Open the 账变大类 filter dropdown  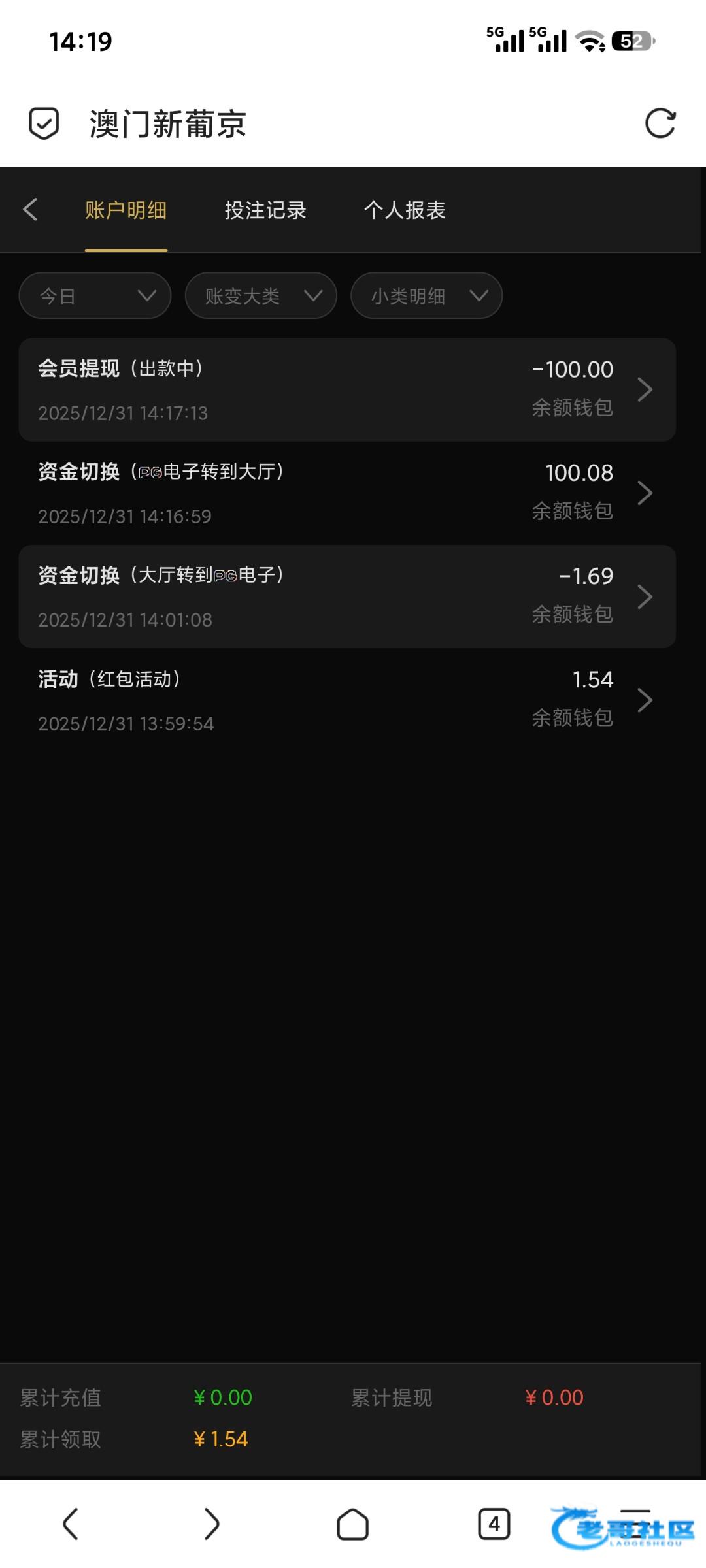pyautogui.click(x=261, y=296)
